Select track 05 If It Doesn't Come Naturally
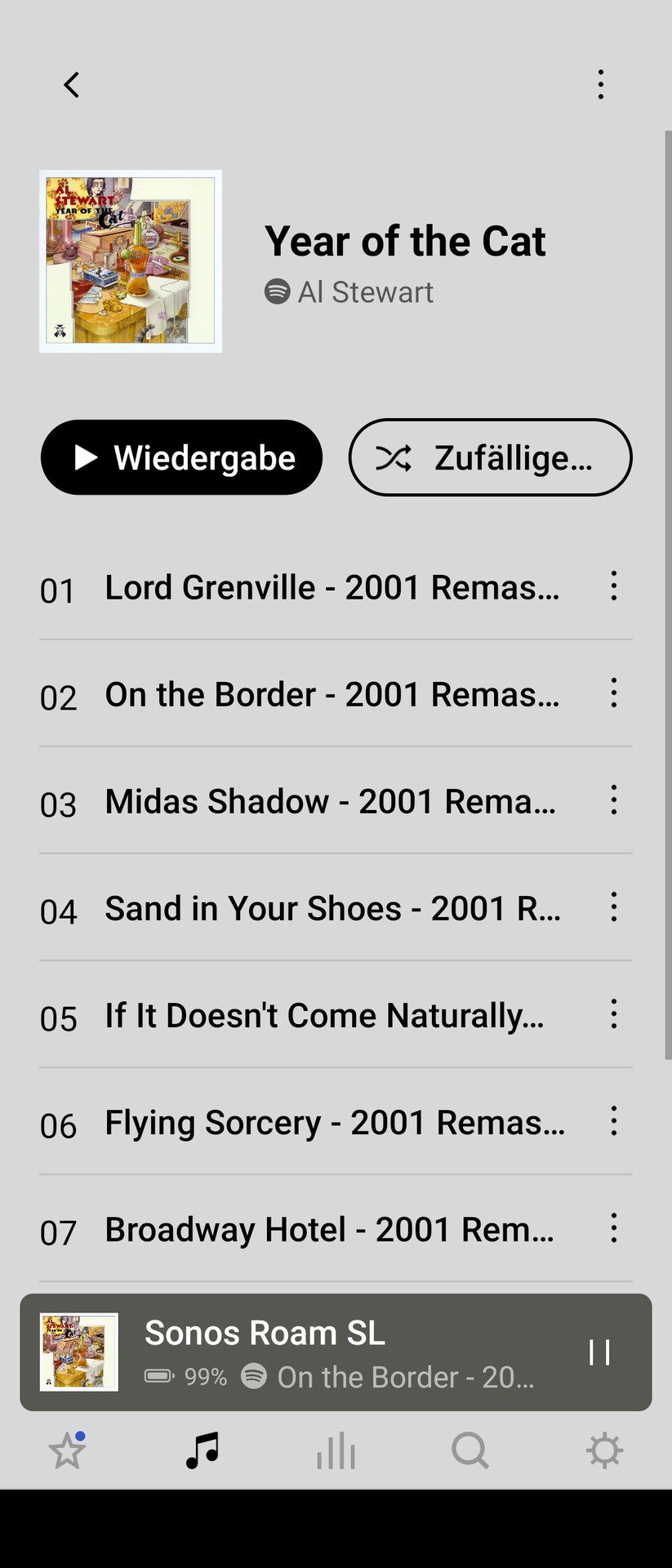This screenshot has width=672, height=1568. point(324,1015)
